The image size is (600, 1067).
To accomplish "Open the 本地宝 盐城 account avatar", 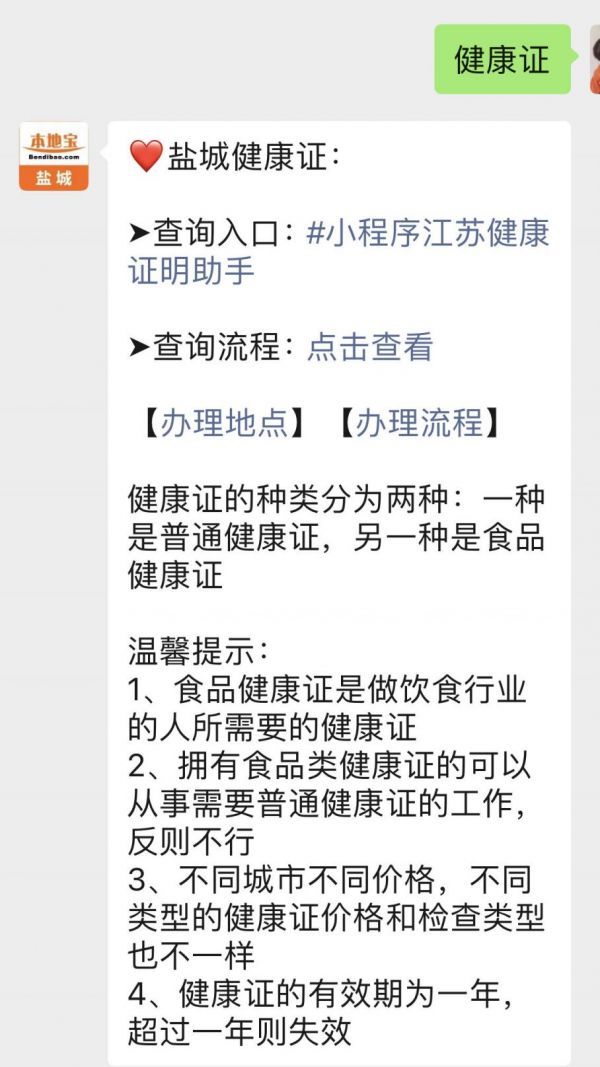I will coord(54,157).
